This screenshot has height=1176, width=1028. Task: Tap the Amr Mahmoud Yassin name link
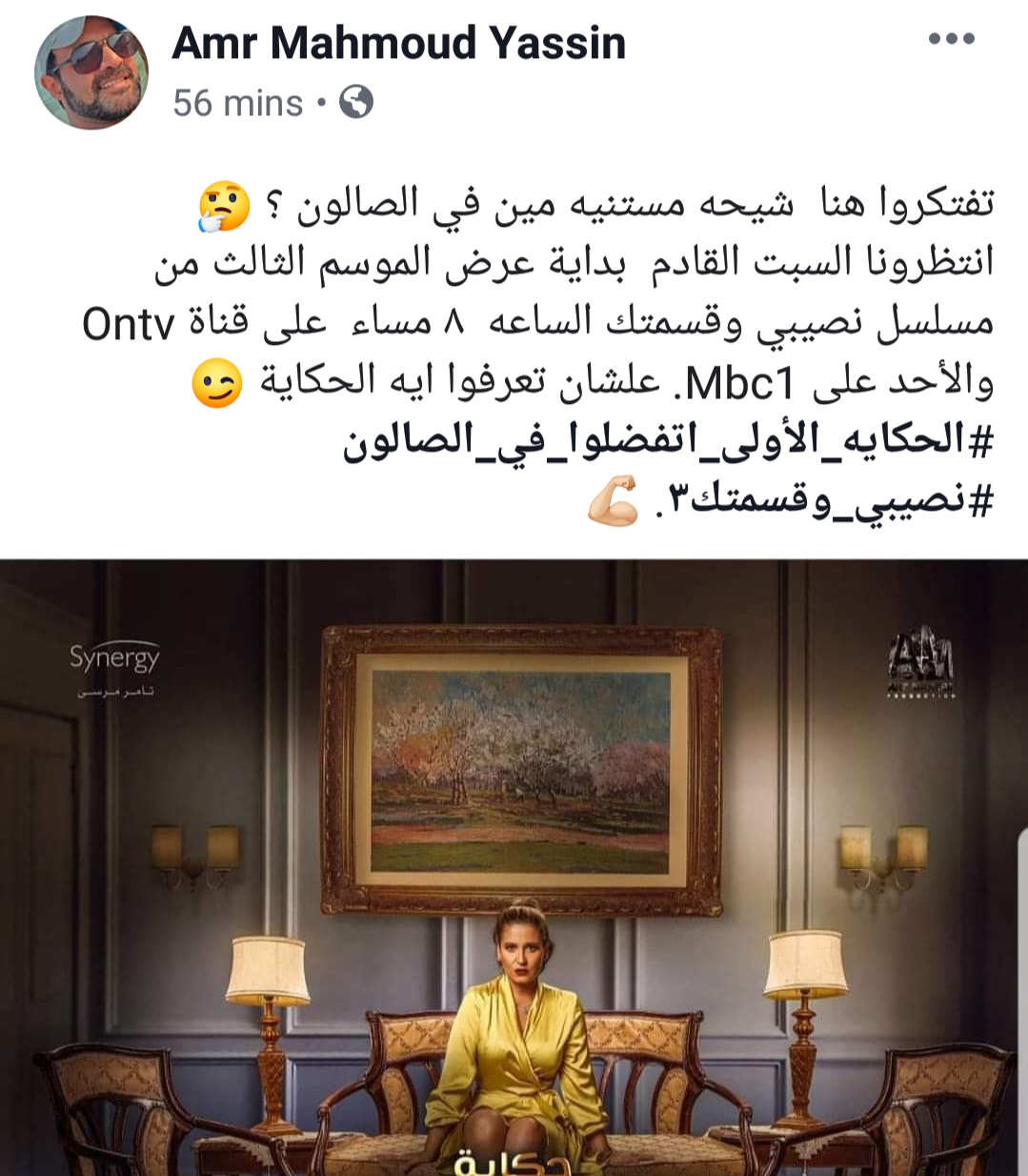tap(399, 43)
